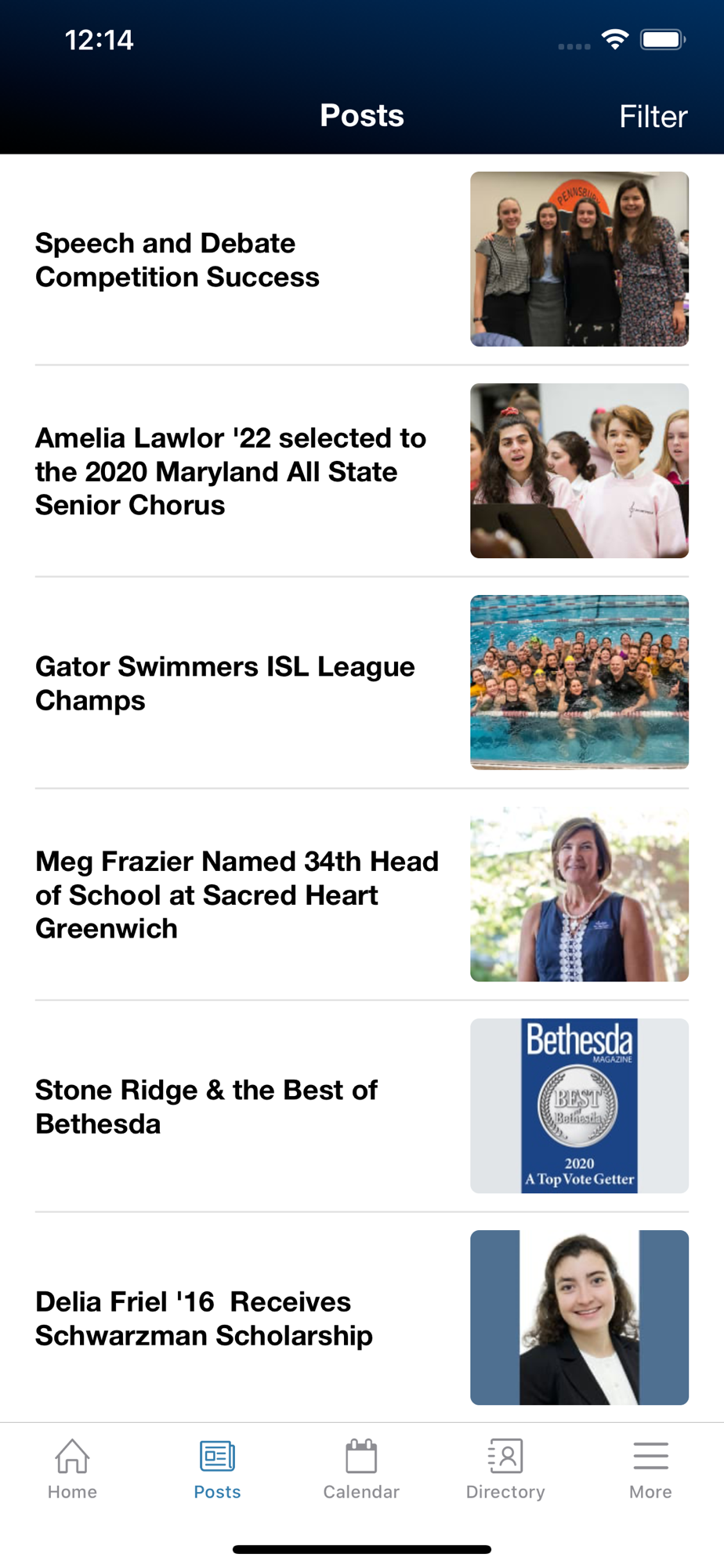The image size is (724, 1568).
Task: View Delia Friel Schwarzman Scholarship post
Action: [x=362, y=1318]
